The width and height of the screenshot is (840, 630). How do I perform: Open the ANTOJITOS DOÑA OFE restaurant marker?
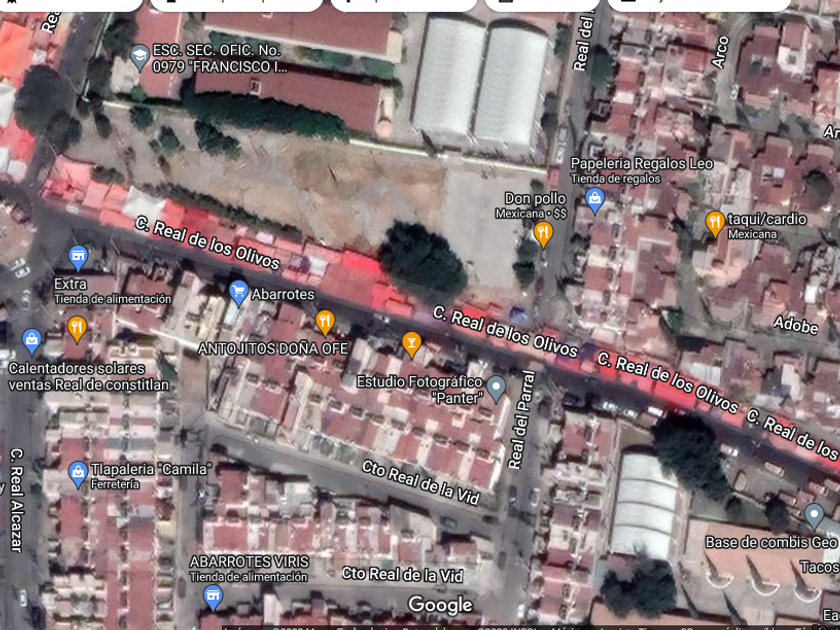[324, 322]
